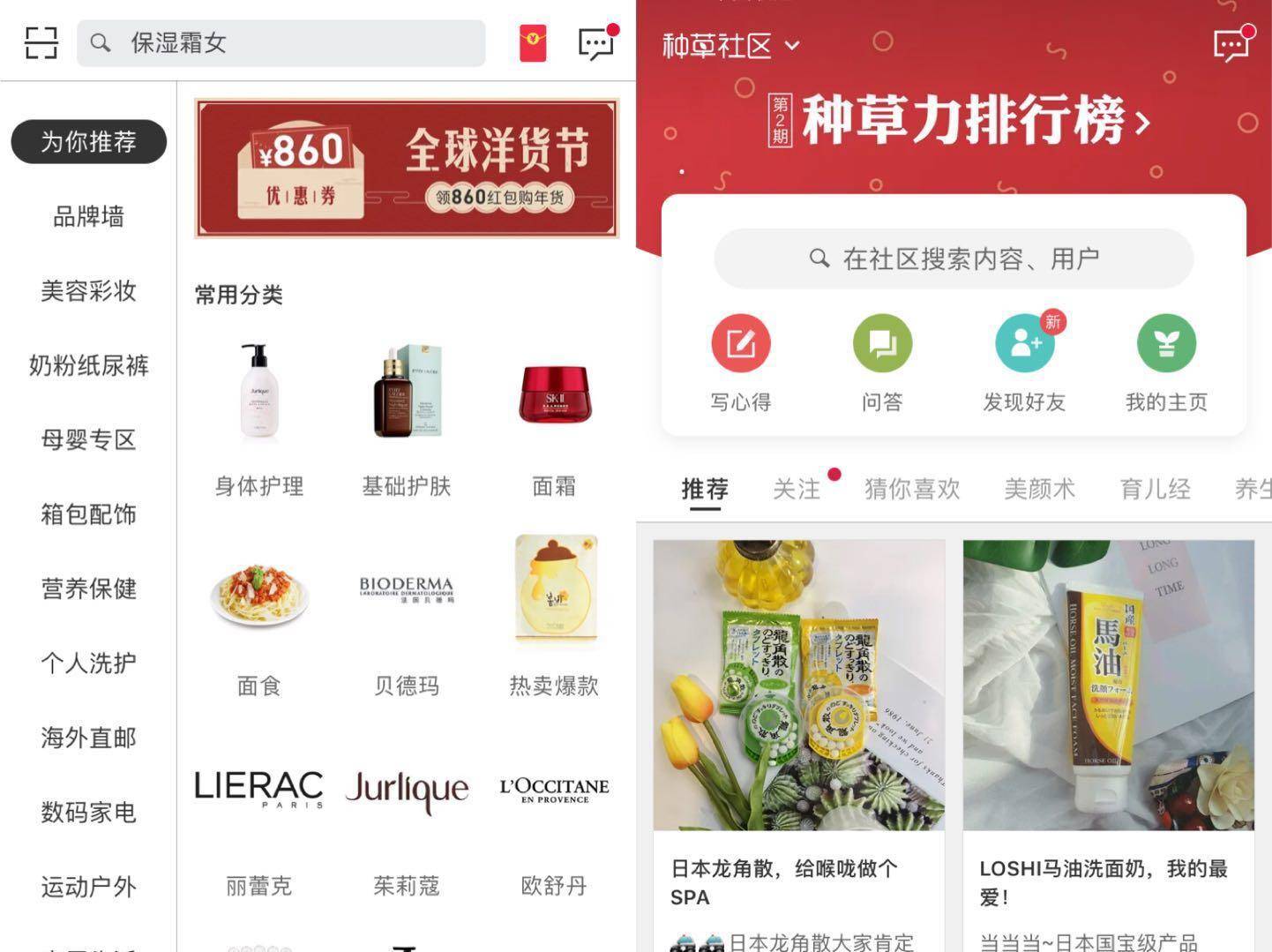Viewport: 1272px width, 952px height.
Task: Open 奶粉纸尿裤 category
Action: pyautogui.click(x=88, y=365)
